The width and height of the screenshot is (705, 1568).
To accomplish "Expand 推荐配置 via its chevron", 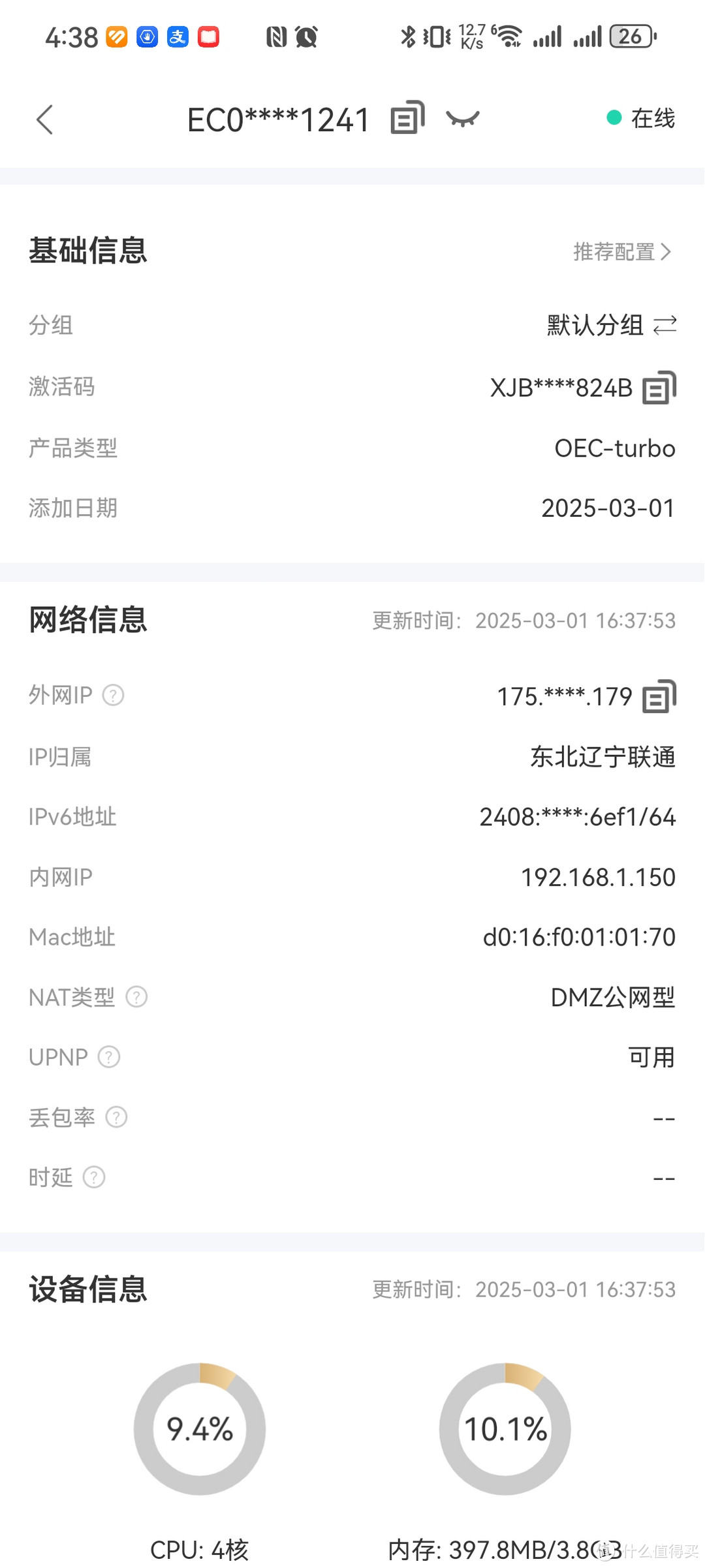I will tap(667, 251).
